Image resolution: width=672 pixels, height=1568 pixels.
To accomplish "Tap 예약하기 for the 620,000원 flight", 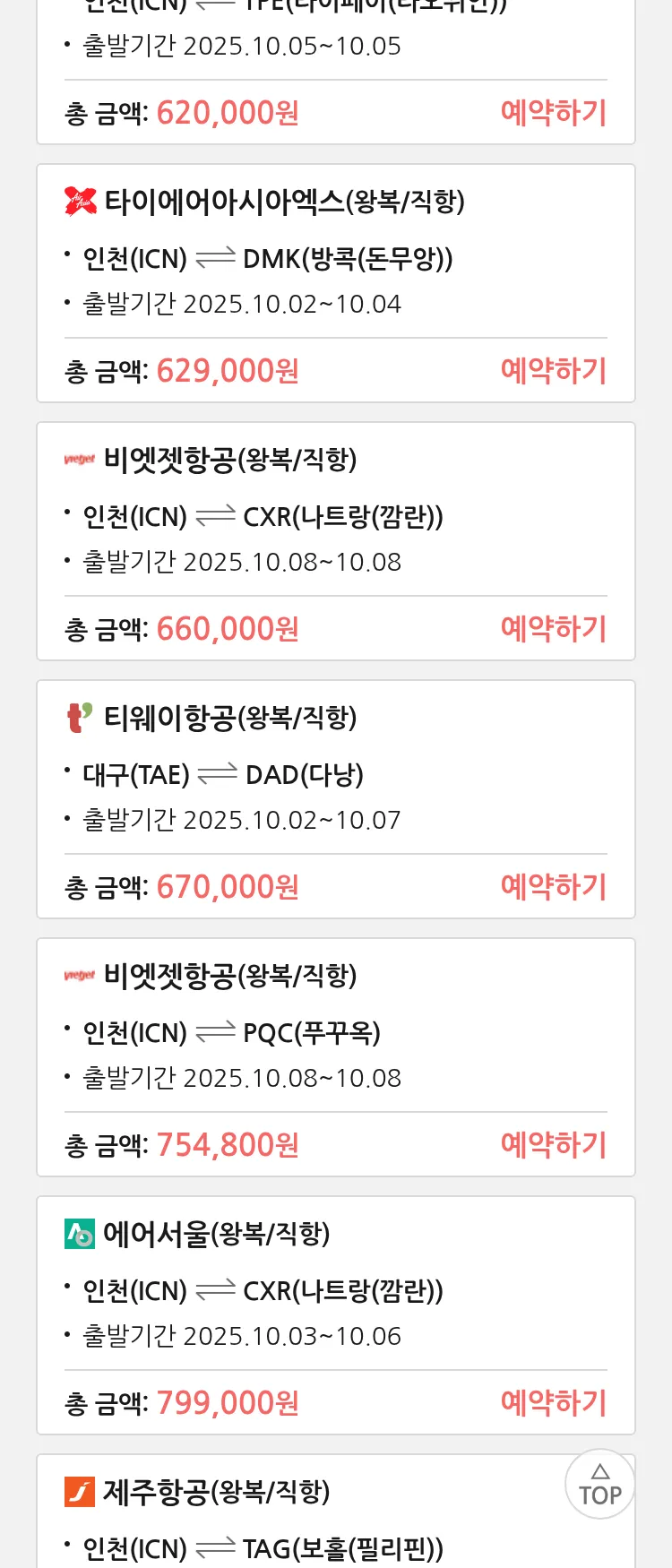I will (553, 113).
